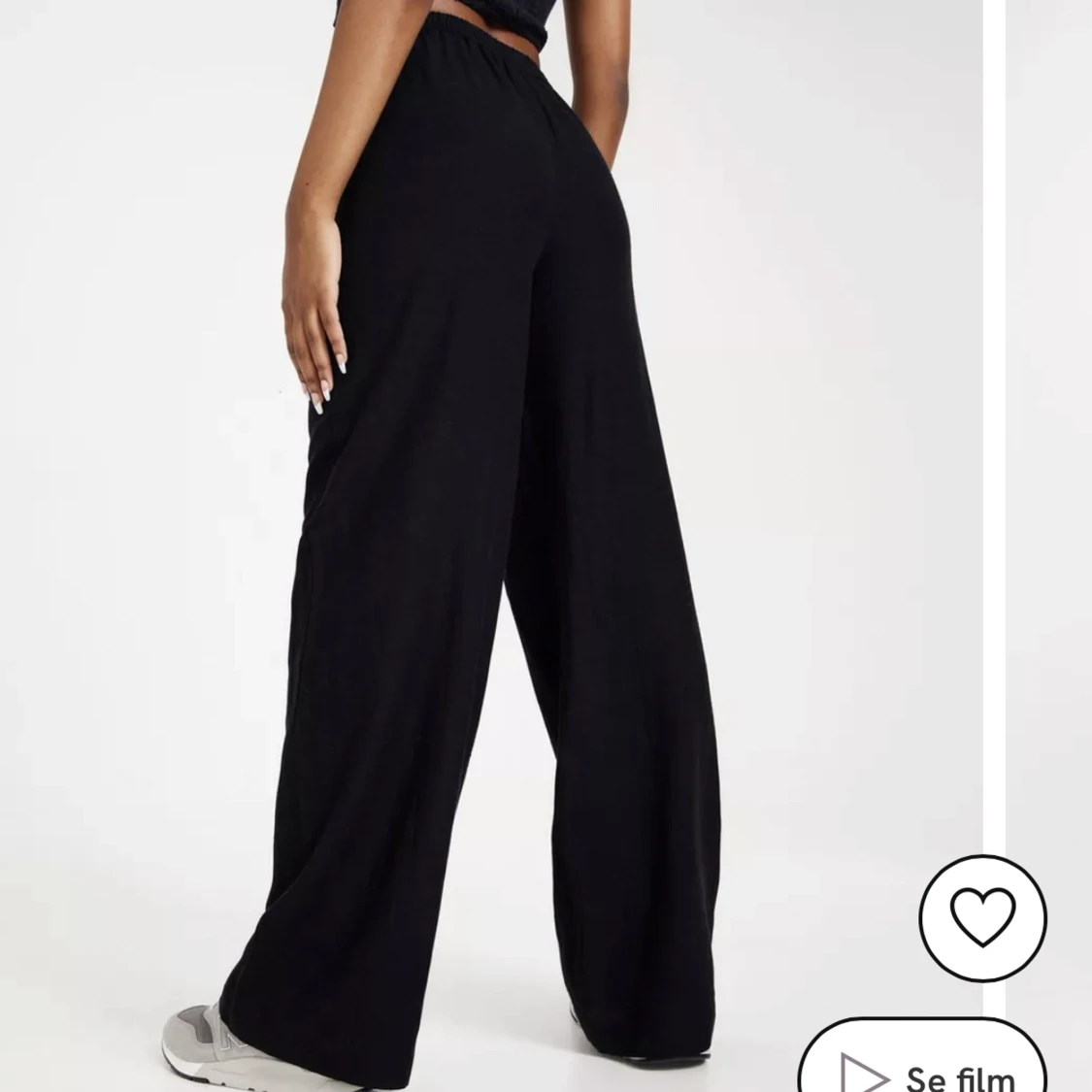
Task: Add the black trousers to favorites
Action: tap(982, 917)
